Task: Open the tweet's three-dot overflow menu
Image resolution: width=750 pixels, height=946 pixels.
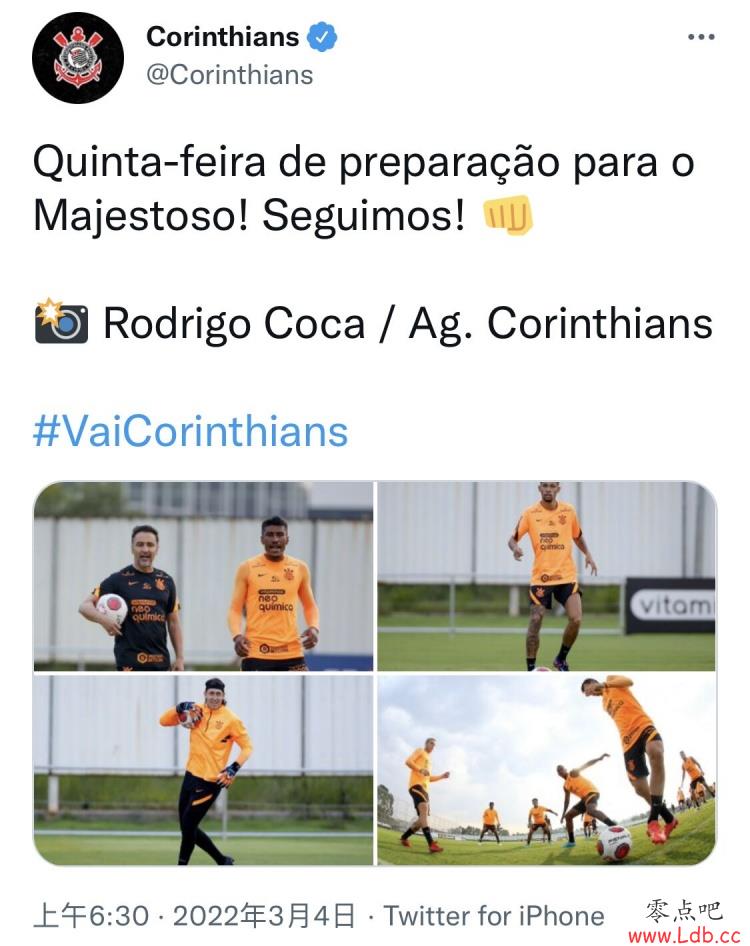Action: (701, 38)
